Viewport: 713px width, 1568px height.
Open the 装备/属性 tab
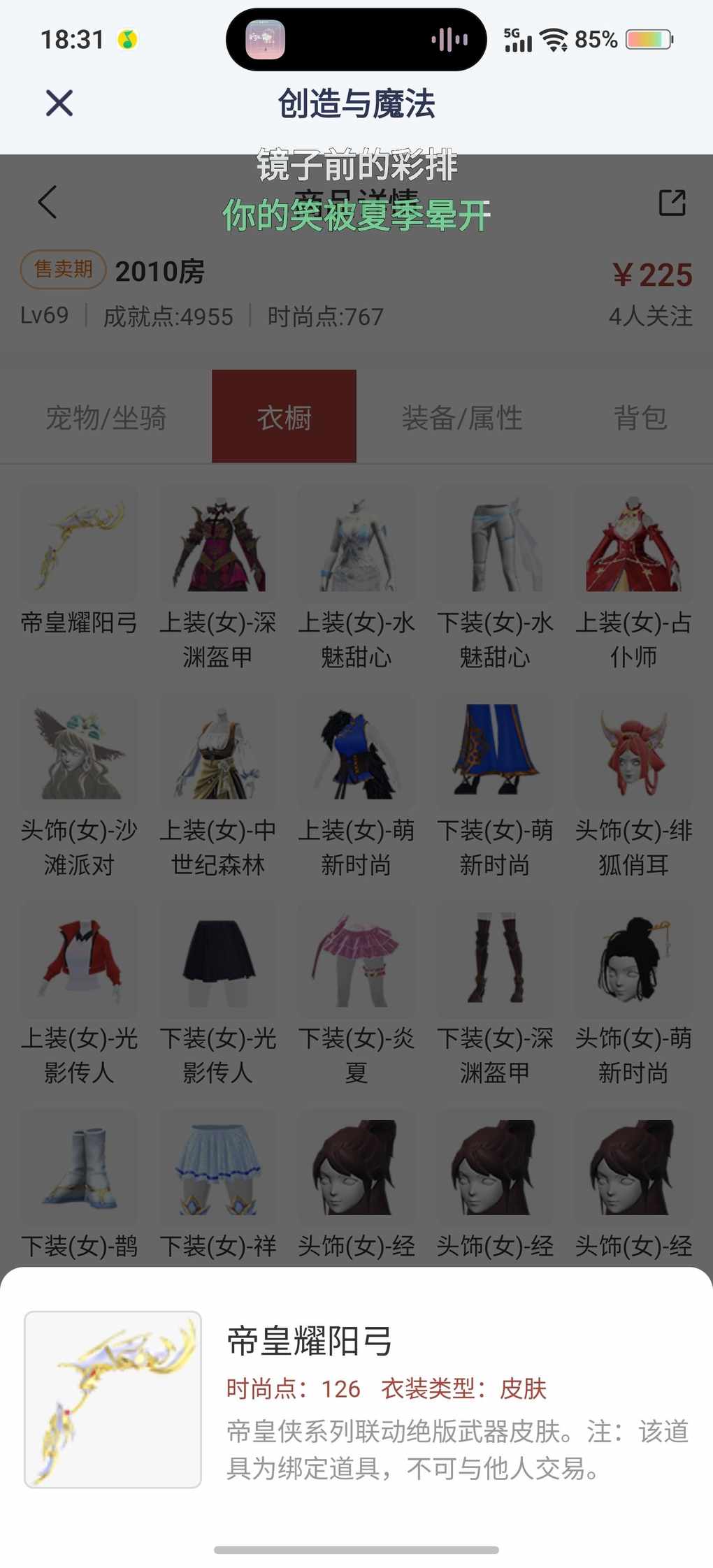tap(462, 418)
